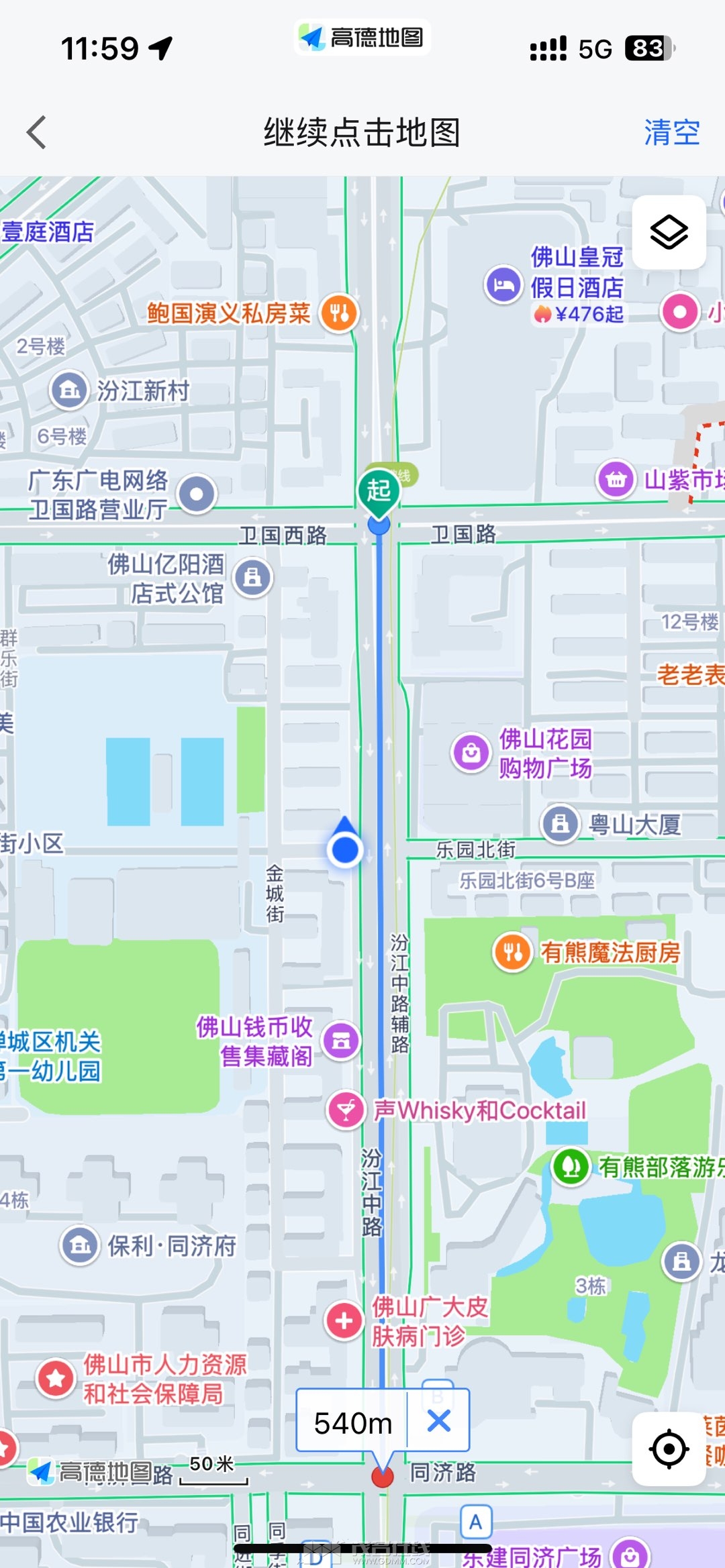The image size is (725, 1568).
Task: Tap 声Whisky和Cocktail bar marker
Action: 346,1110
